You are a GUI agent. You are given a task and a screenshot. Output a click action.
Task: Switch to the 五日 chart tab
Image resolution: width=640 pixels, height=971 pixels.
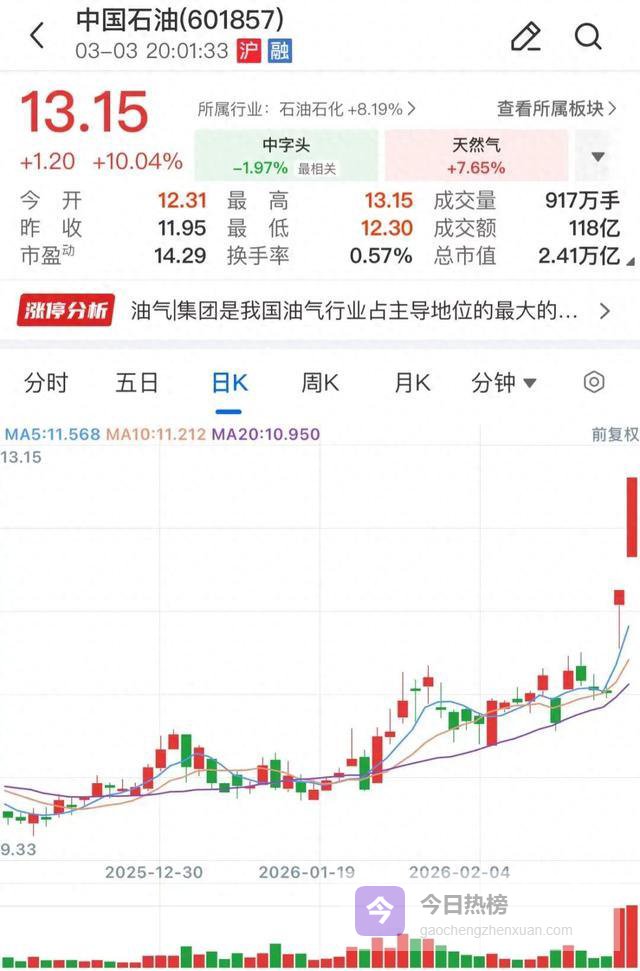(x=137, y=382)
